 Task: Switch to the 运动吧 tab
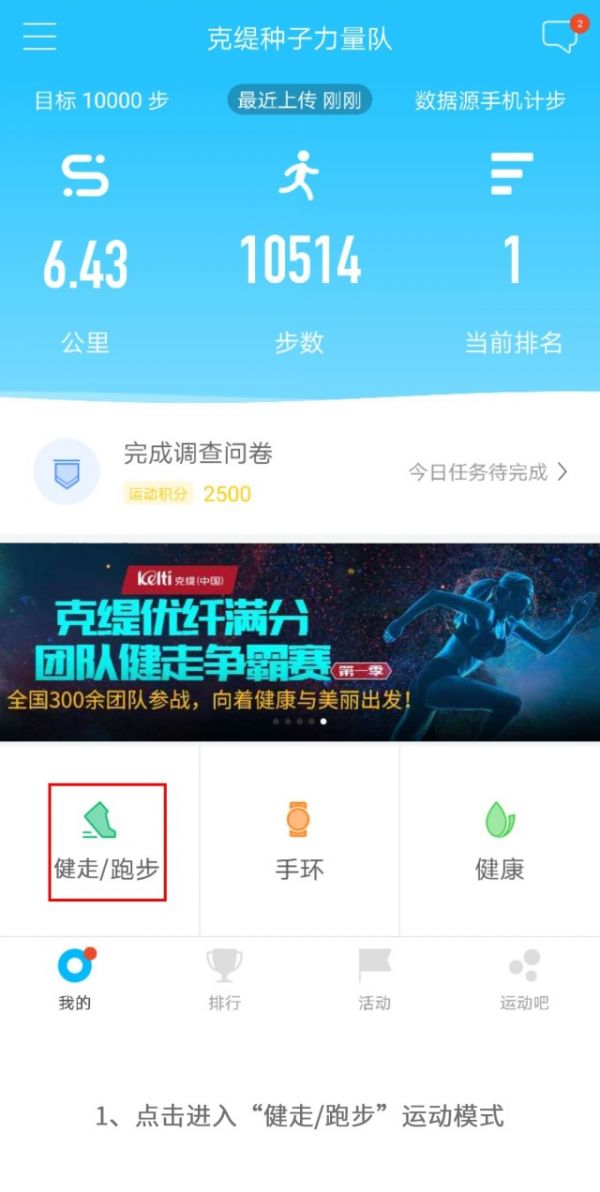click(x=524, y=979)
